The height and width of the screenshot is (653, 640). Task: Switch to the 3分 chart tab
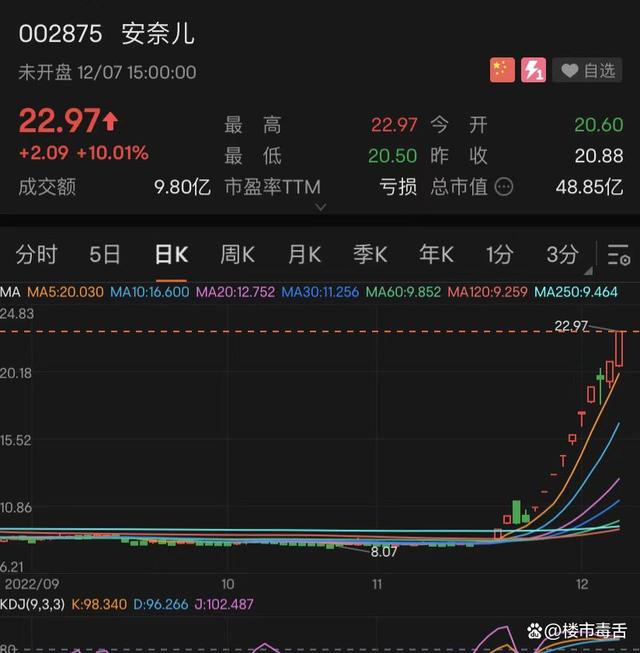[x=562, y=255]
